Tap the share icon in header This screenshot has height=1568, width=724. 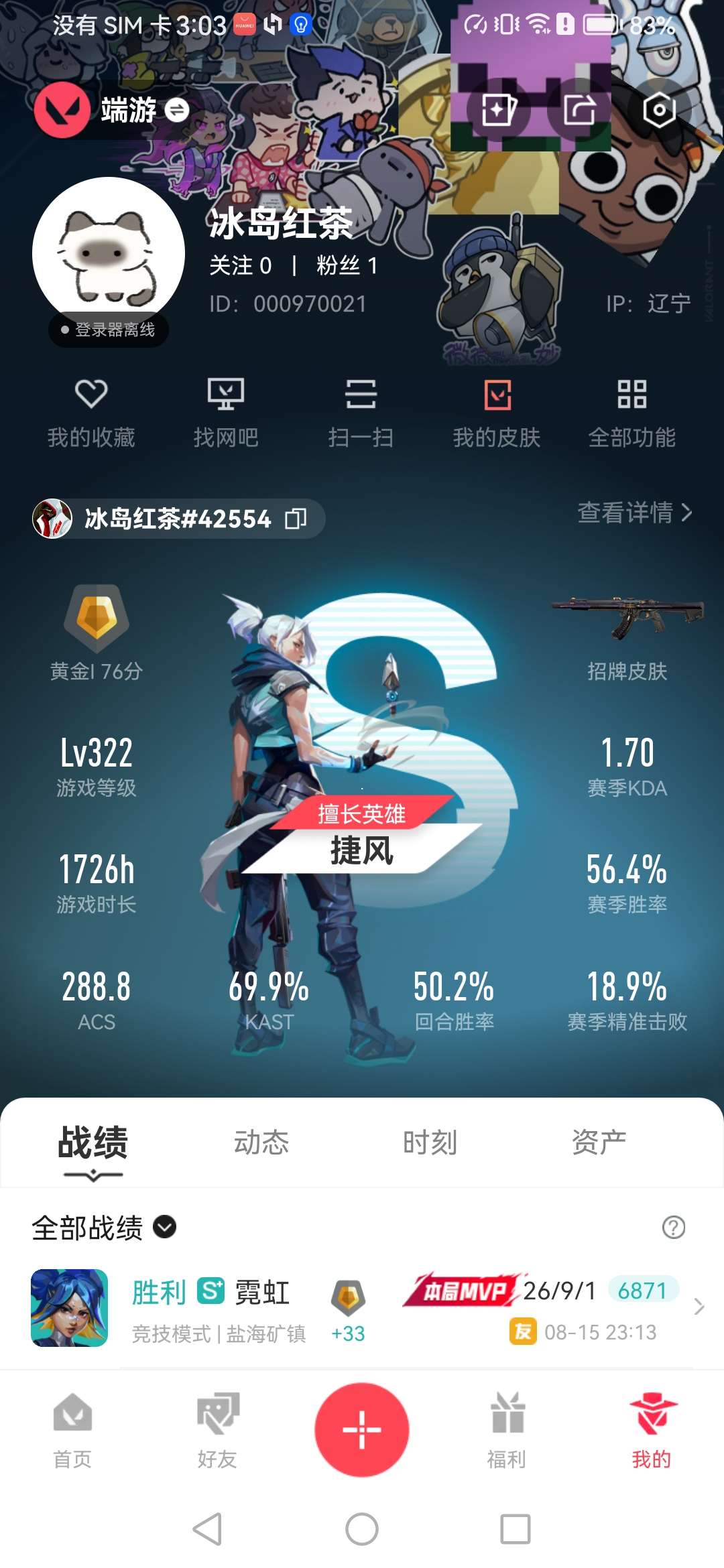click(x=579, y=110)
